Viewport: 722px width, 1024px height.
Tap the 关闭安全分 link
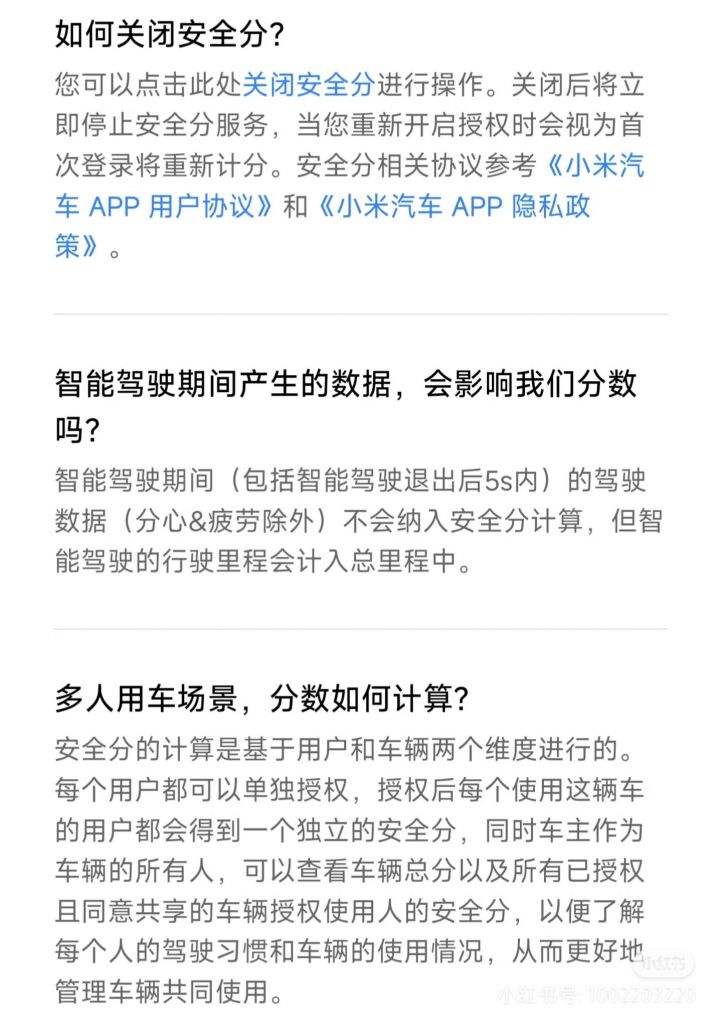pos(308,86)
